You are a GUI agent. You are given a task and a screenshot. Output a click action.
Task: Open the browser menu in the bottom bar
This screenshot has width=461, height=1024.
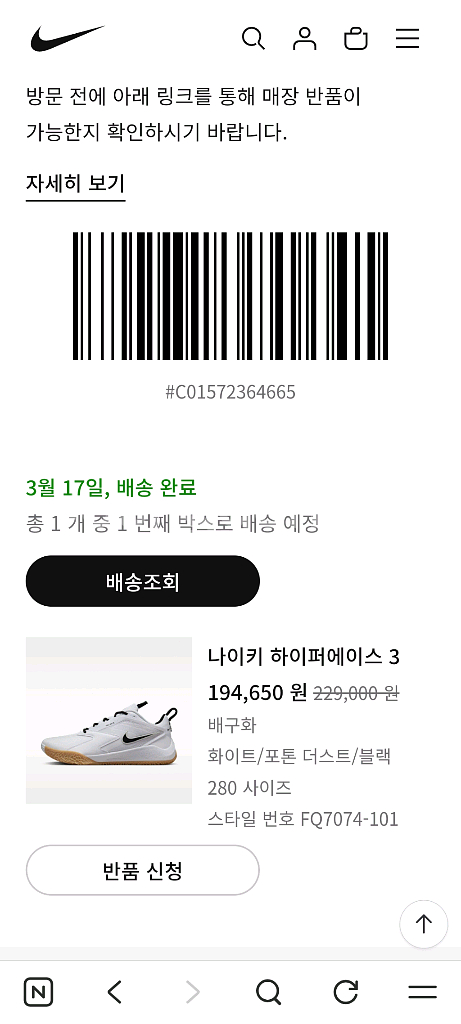click(x=422, y=993)
